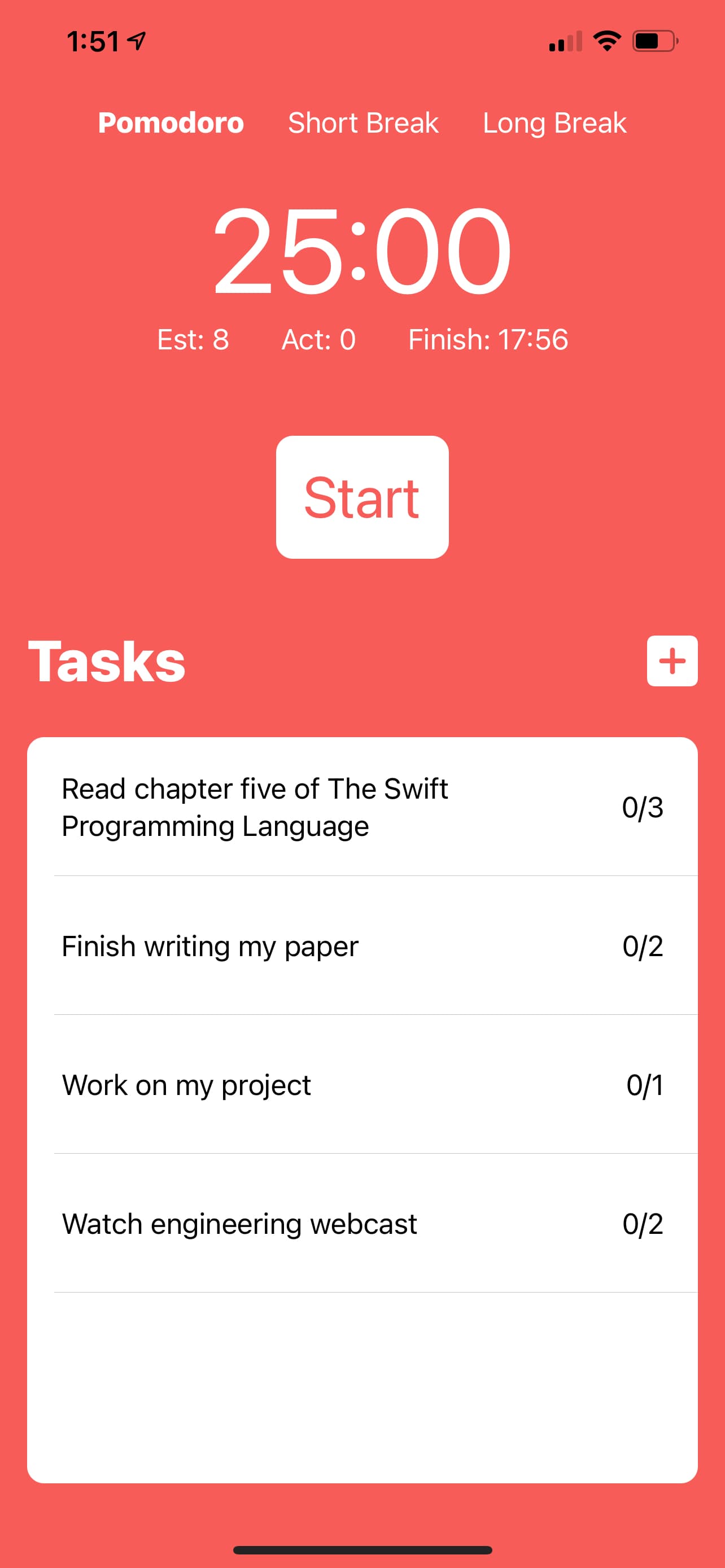Select the Pomodoro tab
725x1568 pixels.
[171, 123]
